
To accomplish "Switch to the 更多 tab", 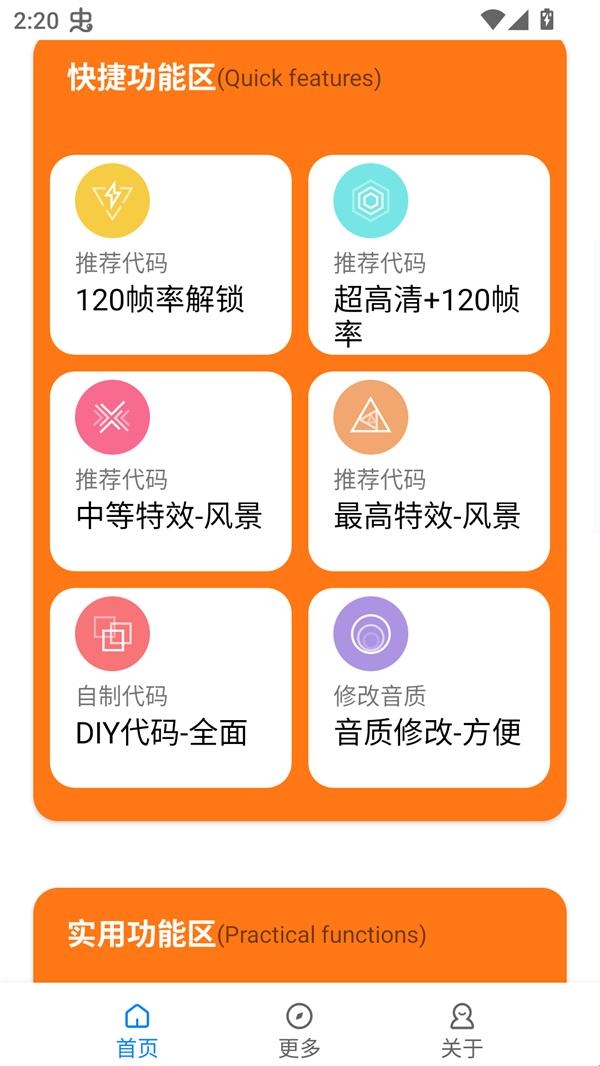I will (299, 1030).
